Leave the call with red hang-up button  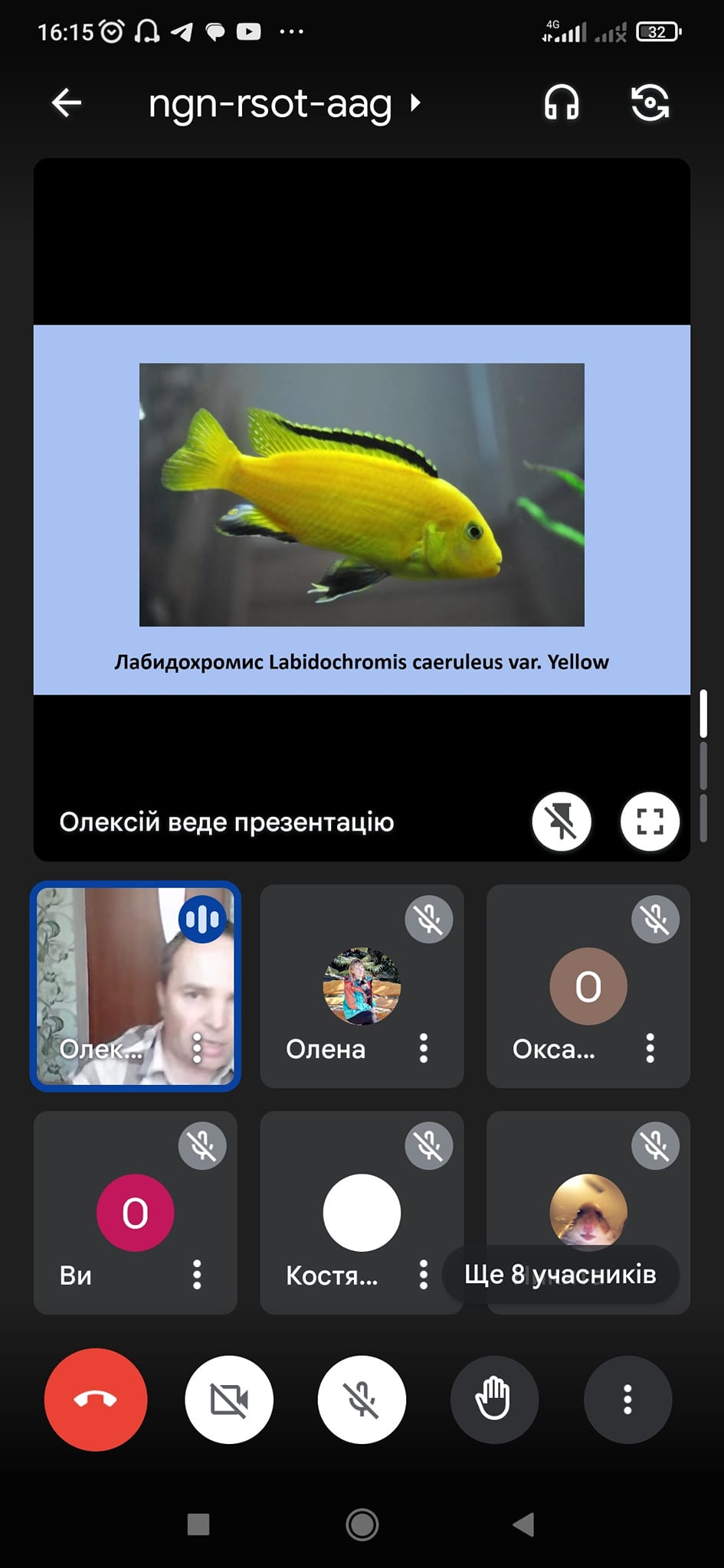[96, 1400]
